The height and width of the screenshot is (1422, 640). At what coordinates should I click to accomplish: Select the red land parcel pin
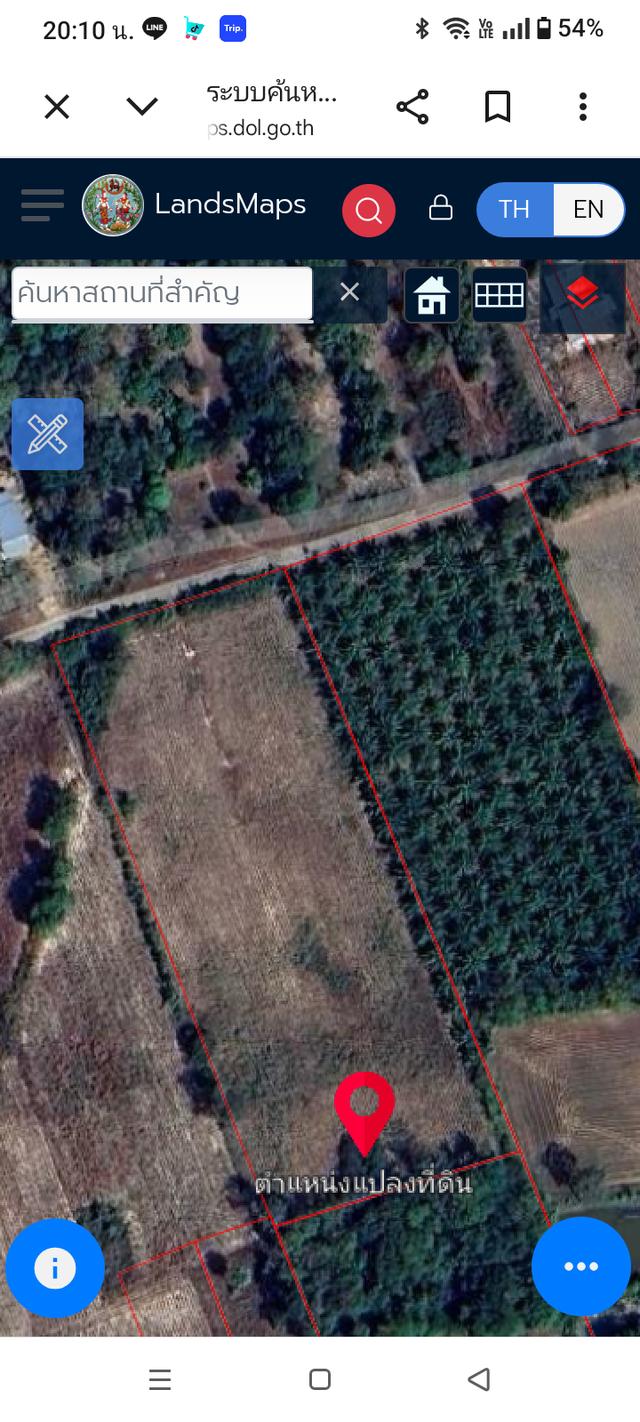[364, 1110]
